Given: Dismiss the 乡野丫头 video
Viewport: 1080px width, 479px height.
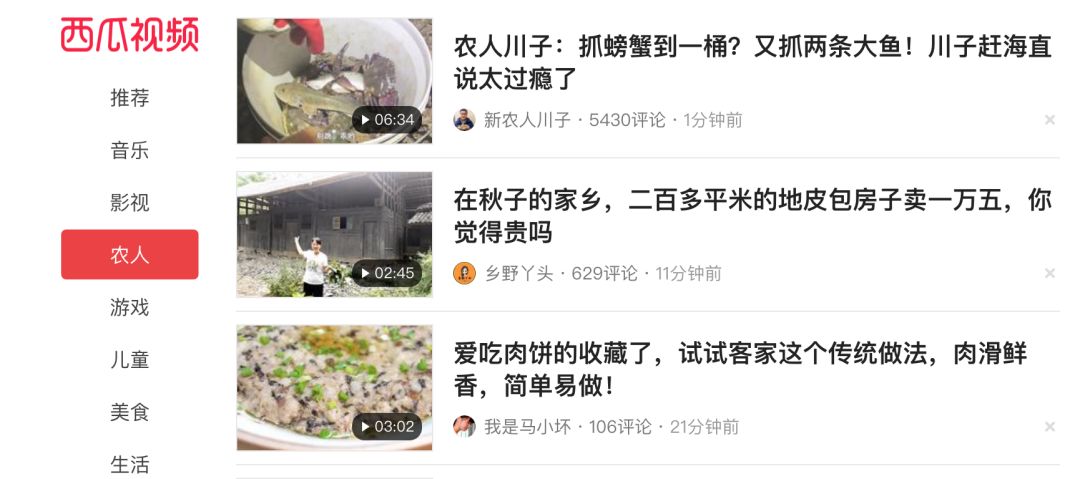Looking at the screenshot, I should (1049, 273).
